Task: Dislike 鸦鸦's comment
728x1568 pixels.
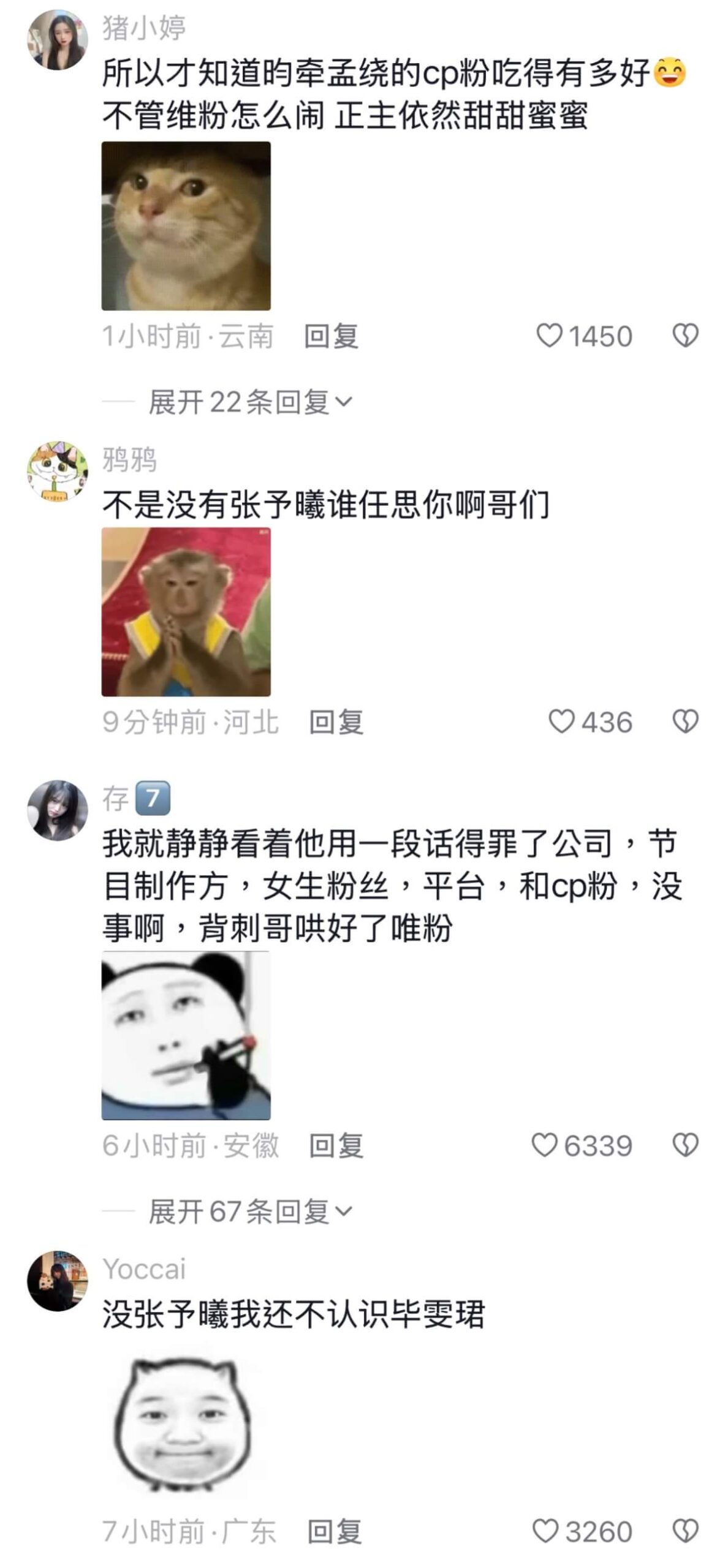Action: [685, 722]
